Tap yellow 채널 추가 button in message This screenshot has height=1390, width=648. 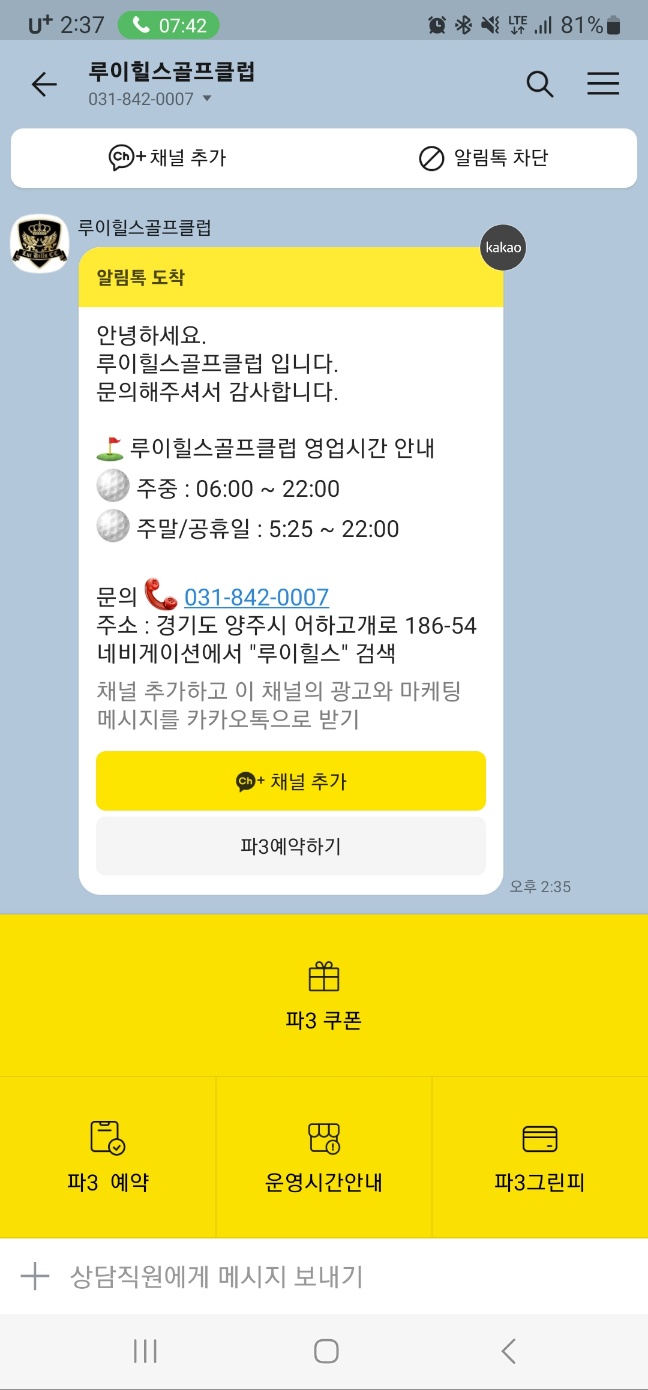pyautogui.click(x=291, y=781)
